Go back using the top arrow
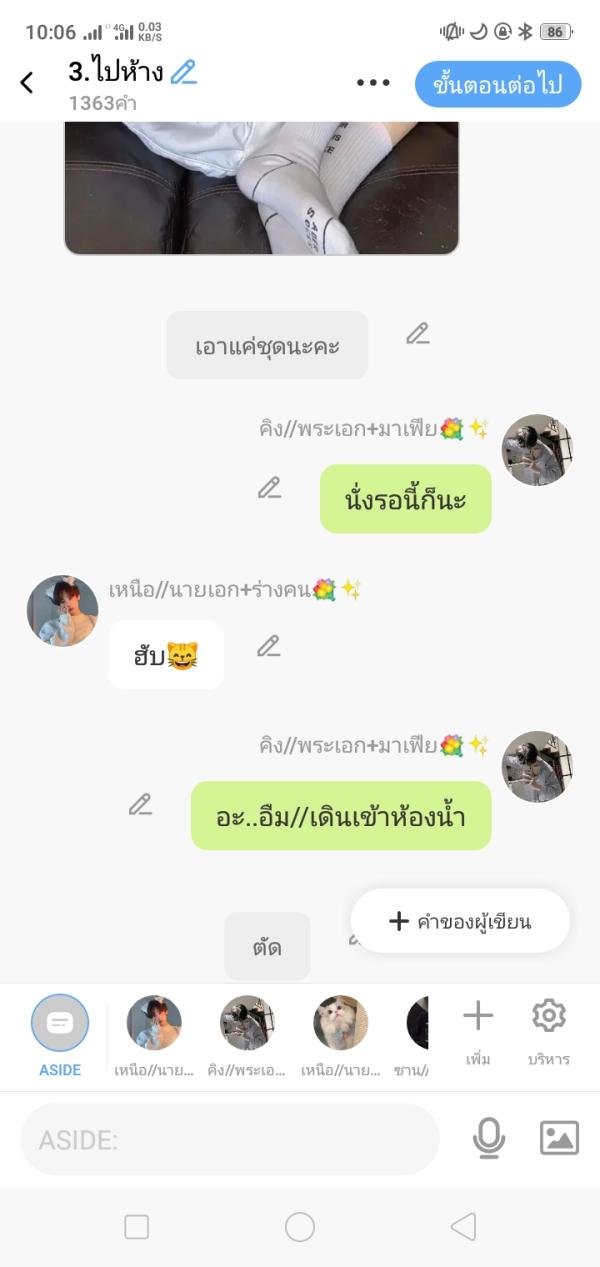The image size is (600, 1267). click(27, 83)
